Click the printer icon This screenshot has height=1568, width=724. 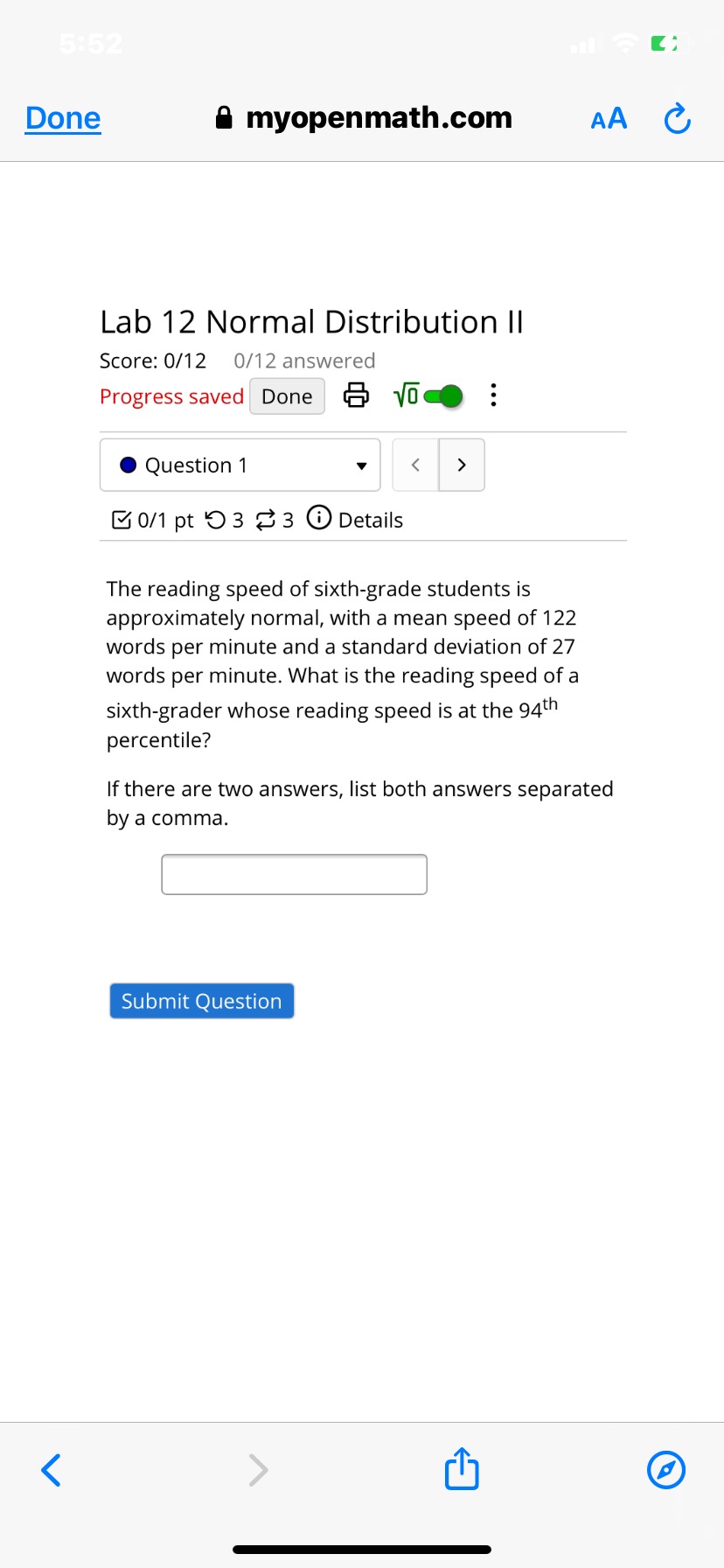356,395
